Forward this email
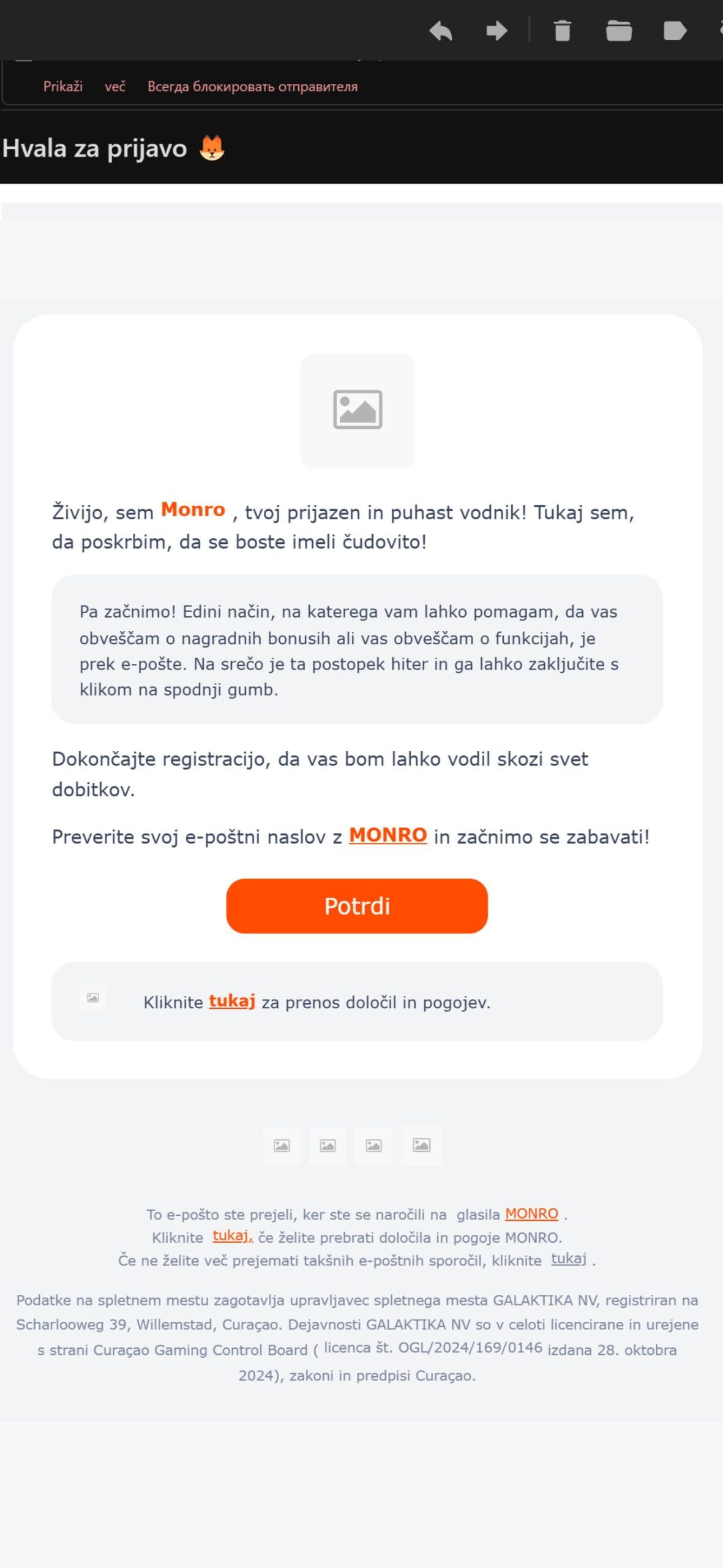Image resolution: width=723 pixels, height=1568 pixels. [496, 31]
